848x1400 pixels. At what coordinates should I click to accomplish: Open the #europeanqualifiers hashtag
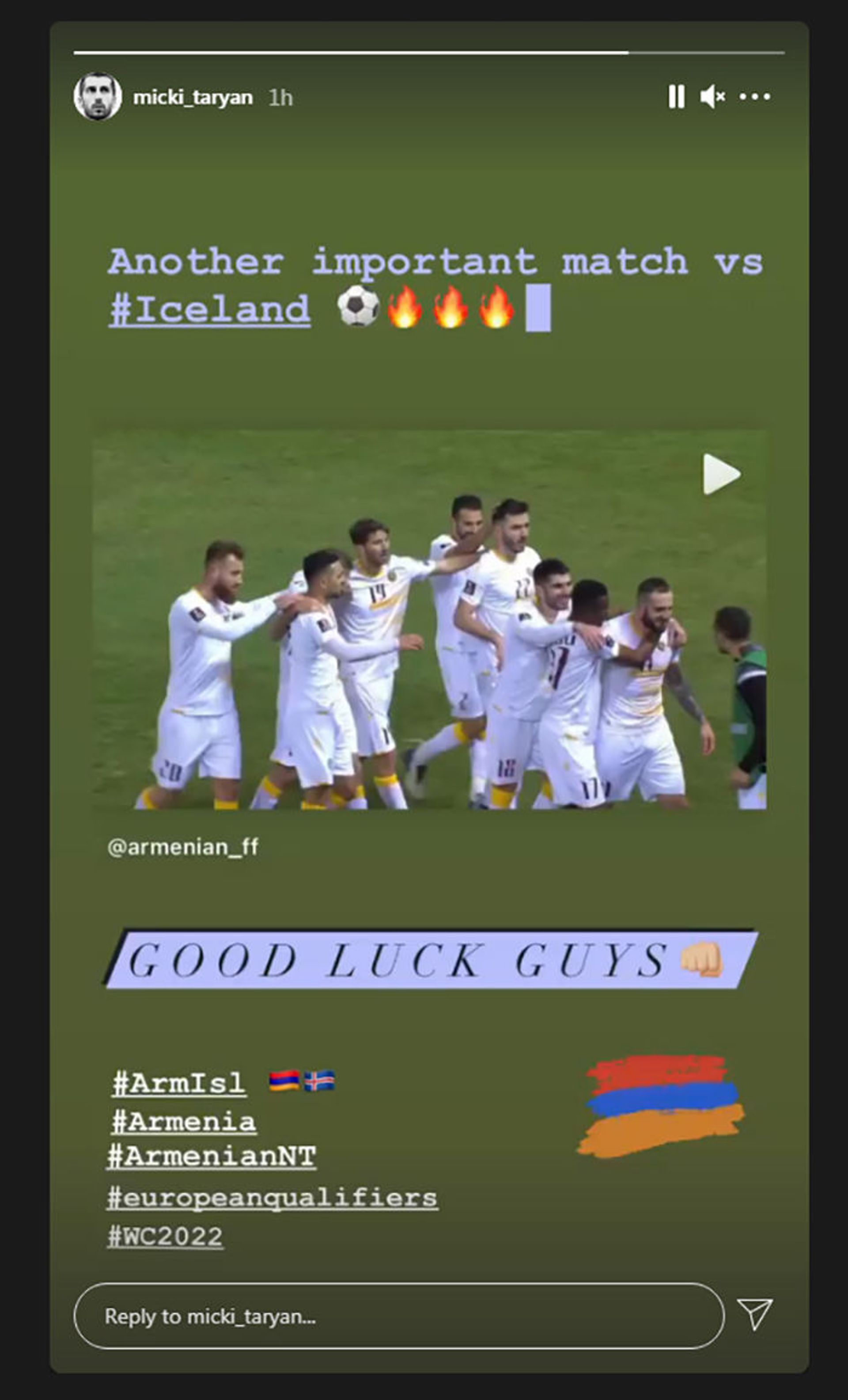pyautogui.click(x=273, y=1198)
